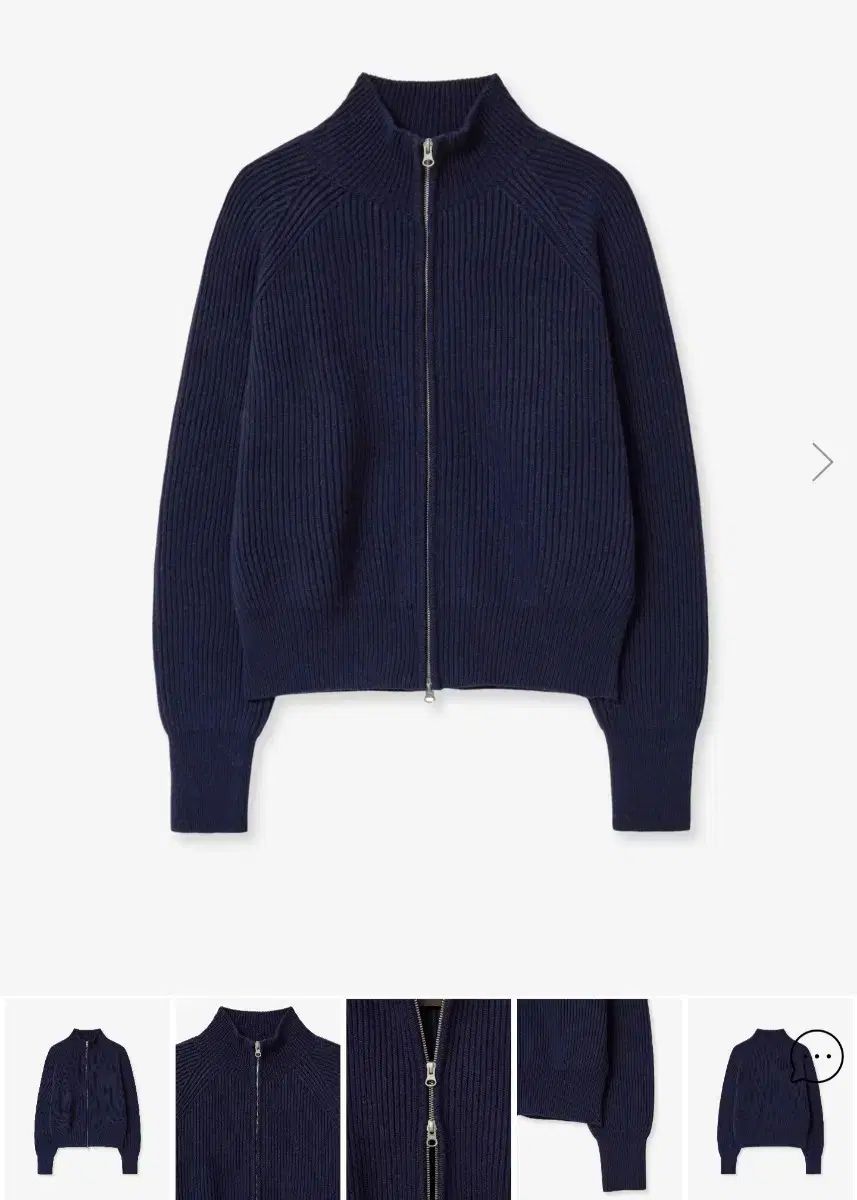Select the full front view thumbnail

(87, 1098)
